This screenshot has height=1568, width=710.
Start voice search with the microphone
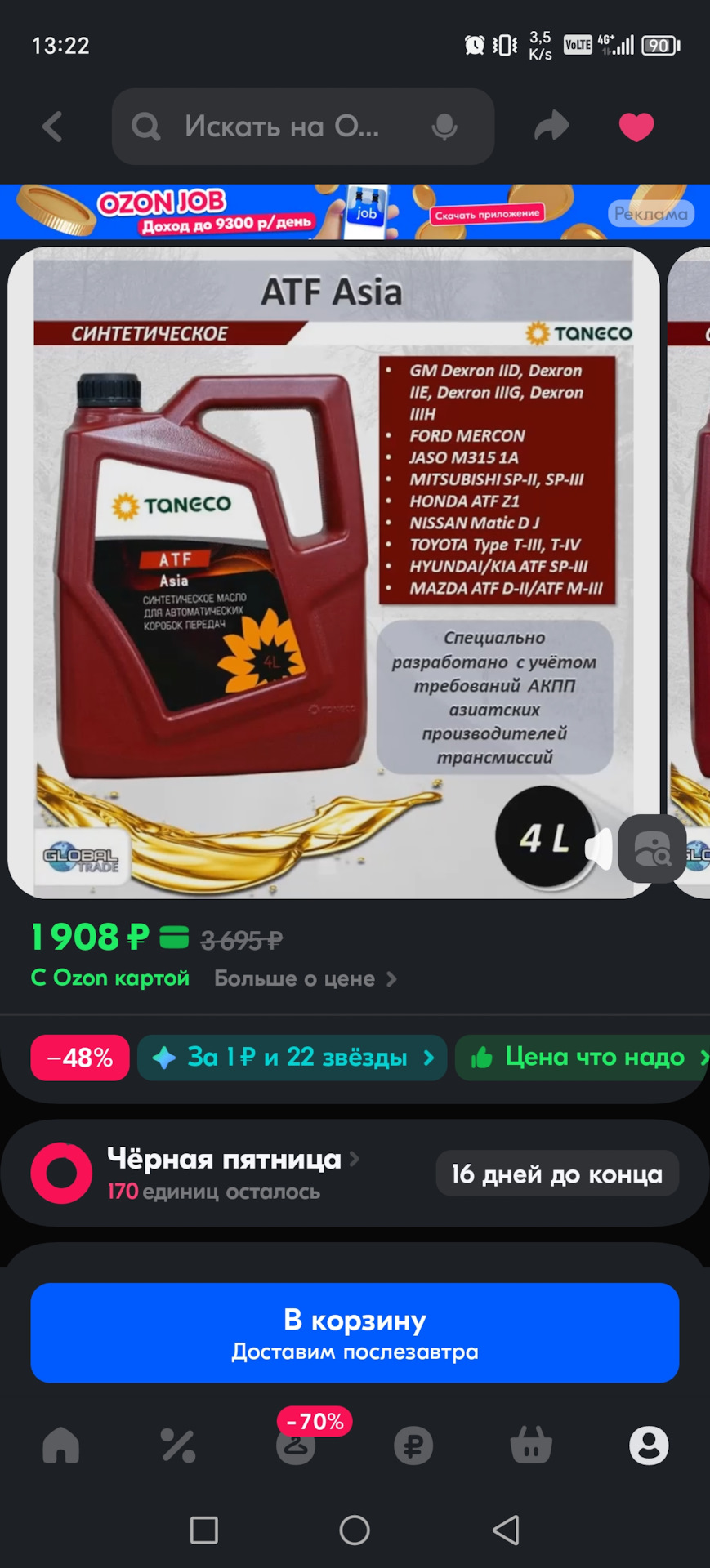tap(444, 127)
